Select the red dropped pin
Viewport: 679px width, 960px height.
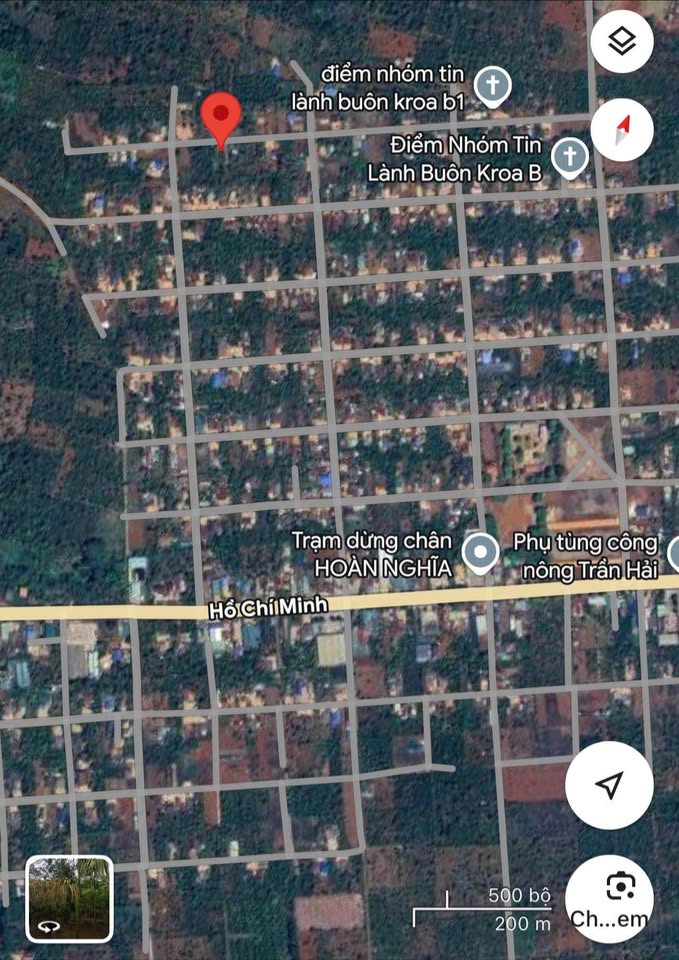point(221,119)
